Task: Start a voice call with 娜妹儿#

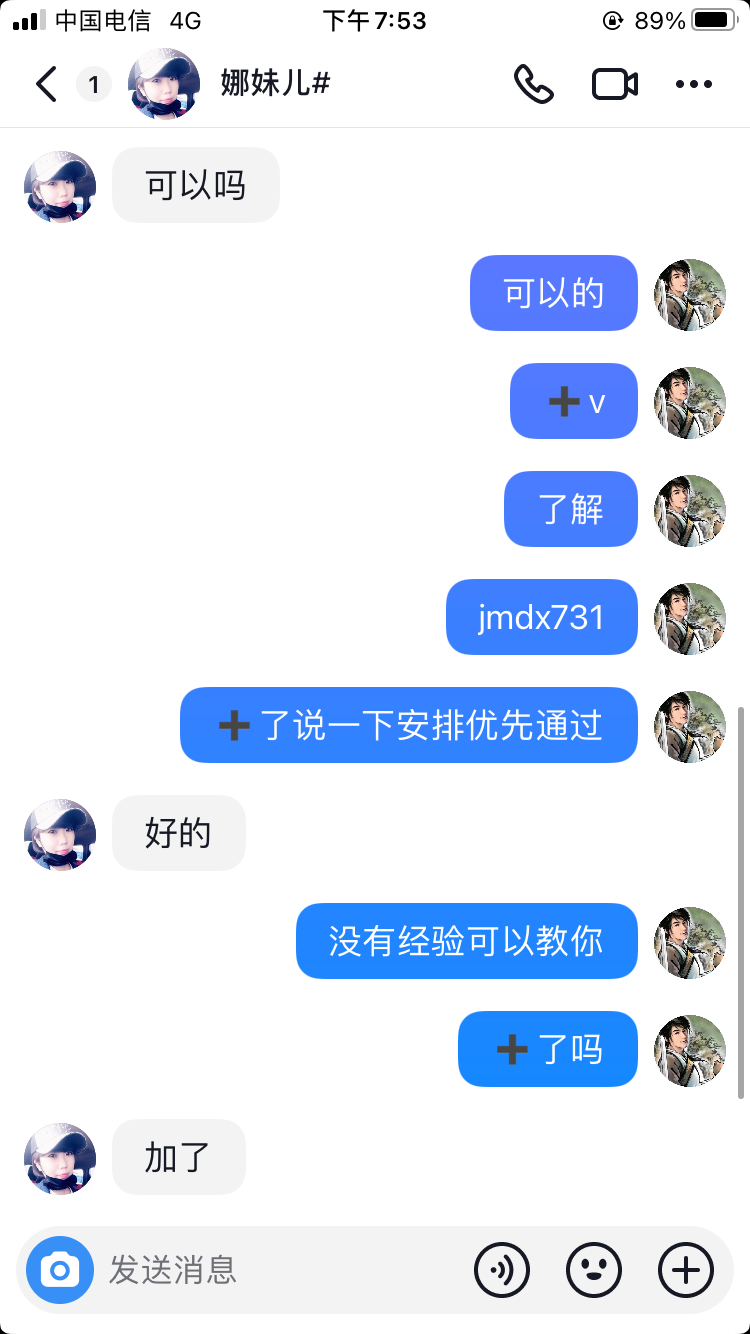Action: tap(533, 84)
